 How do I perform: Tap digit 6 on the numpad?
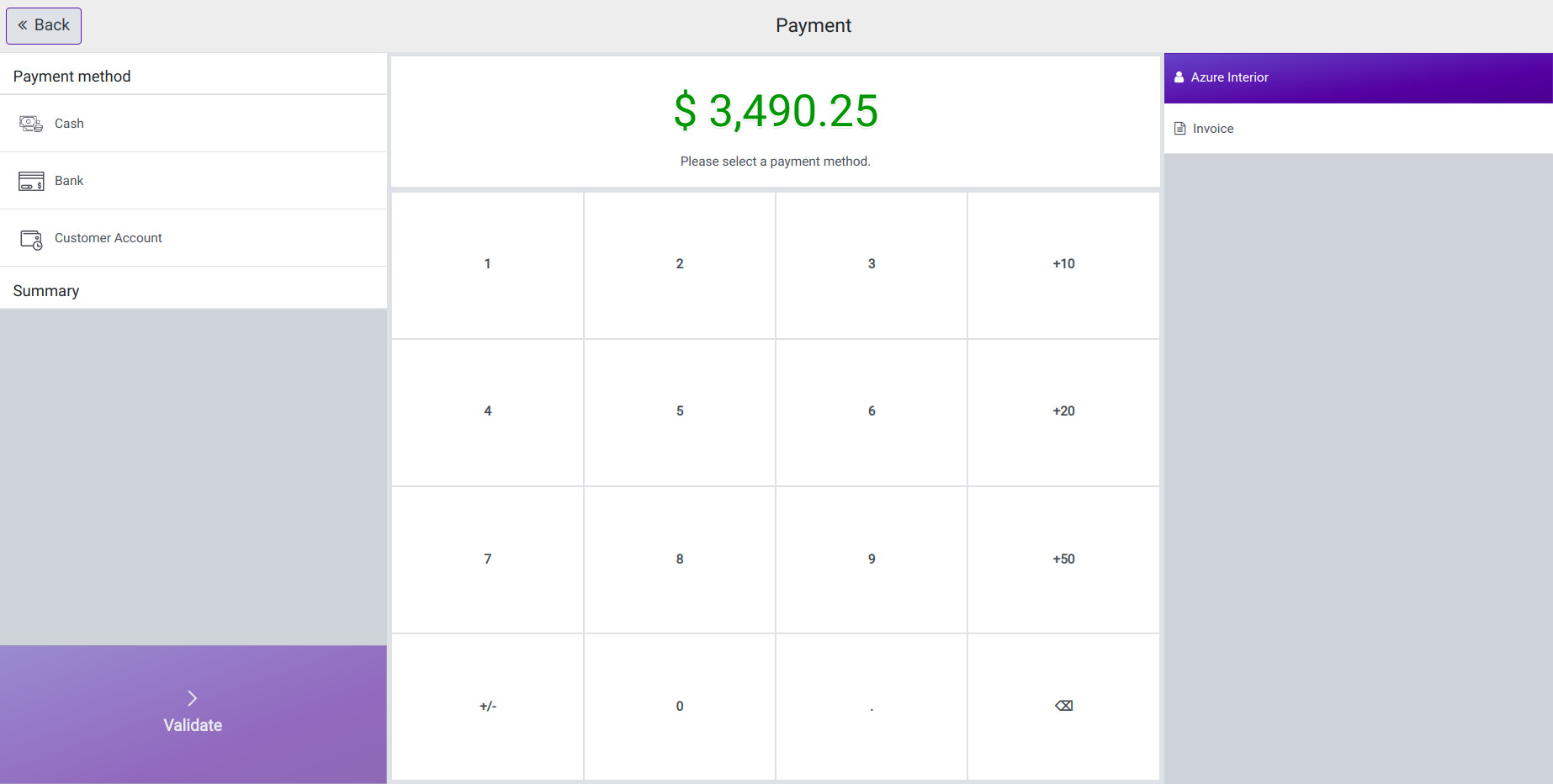point(872,412)
